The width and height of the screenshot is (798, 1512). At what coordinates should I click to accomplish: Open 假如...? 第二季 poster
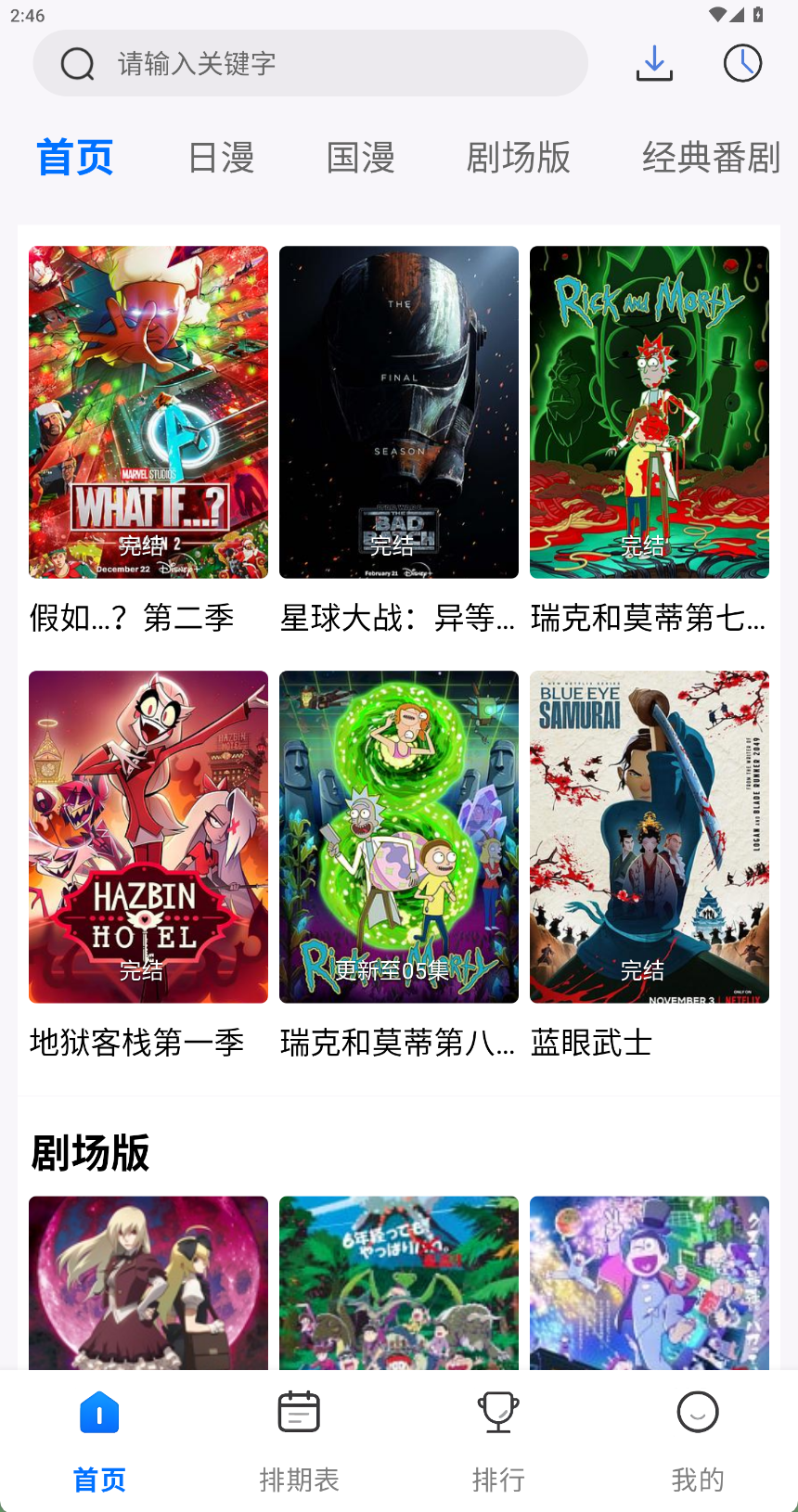[x=148, y=412]
